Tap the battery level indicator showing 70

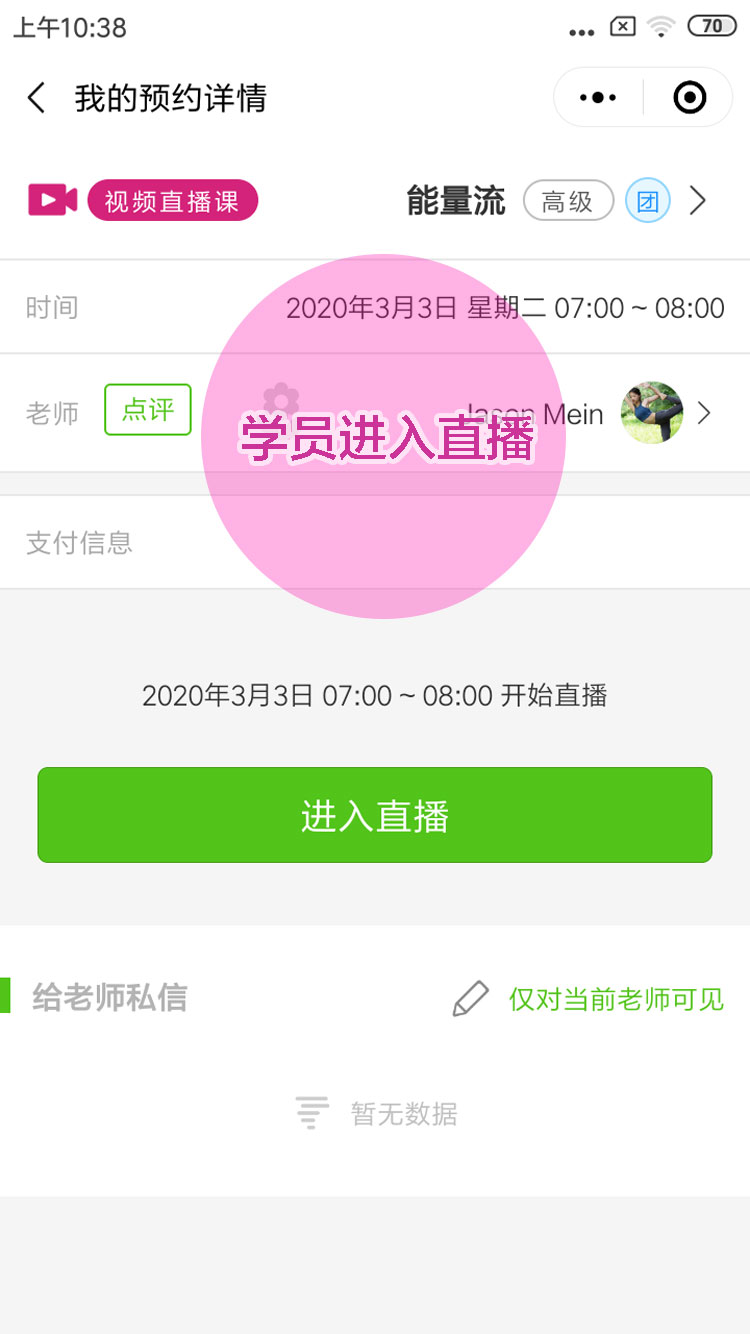point(710,27)
